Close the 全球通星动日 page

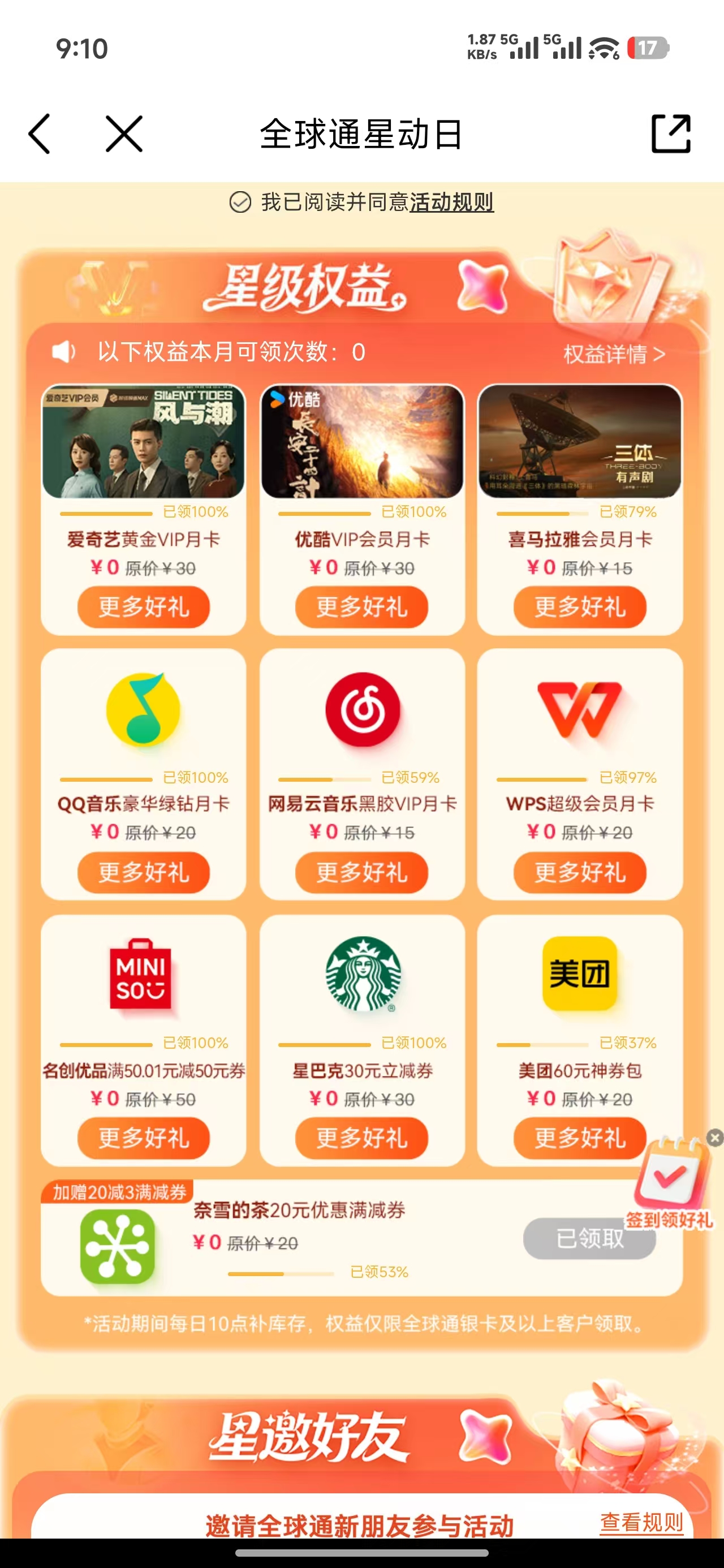click(124, 134)
